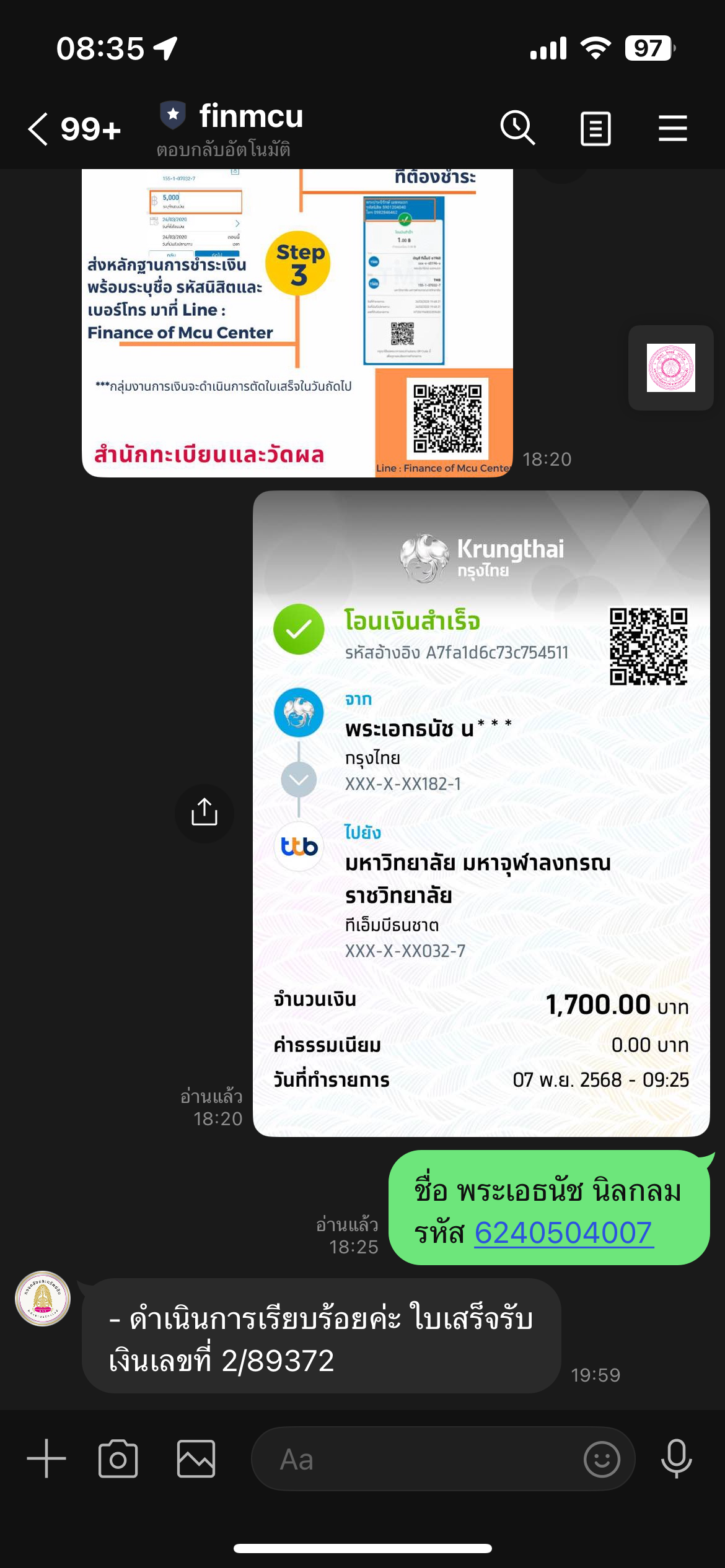Launch the camera from the chat bar
This screenshot has height=1568, width=725.
tap(118, 1458)
